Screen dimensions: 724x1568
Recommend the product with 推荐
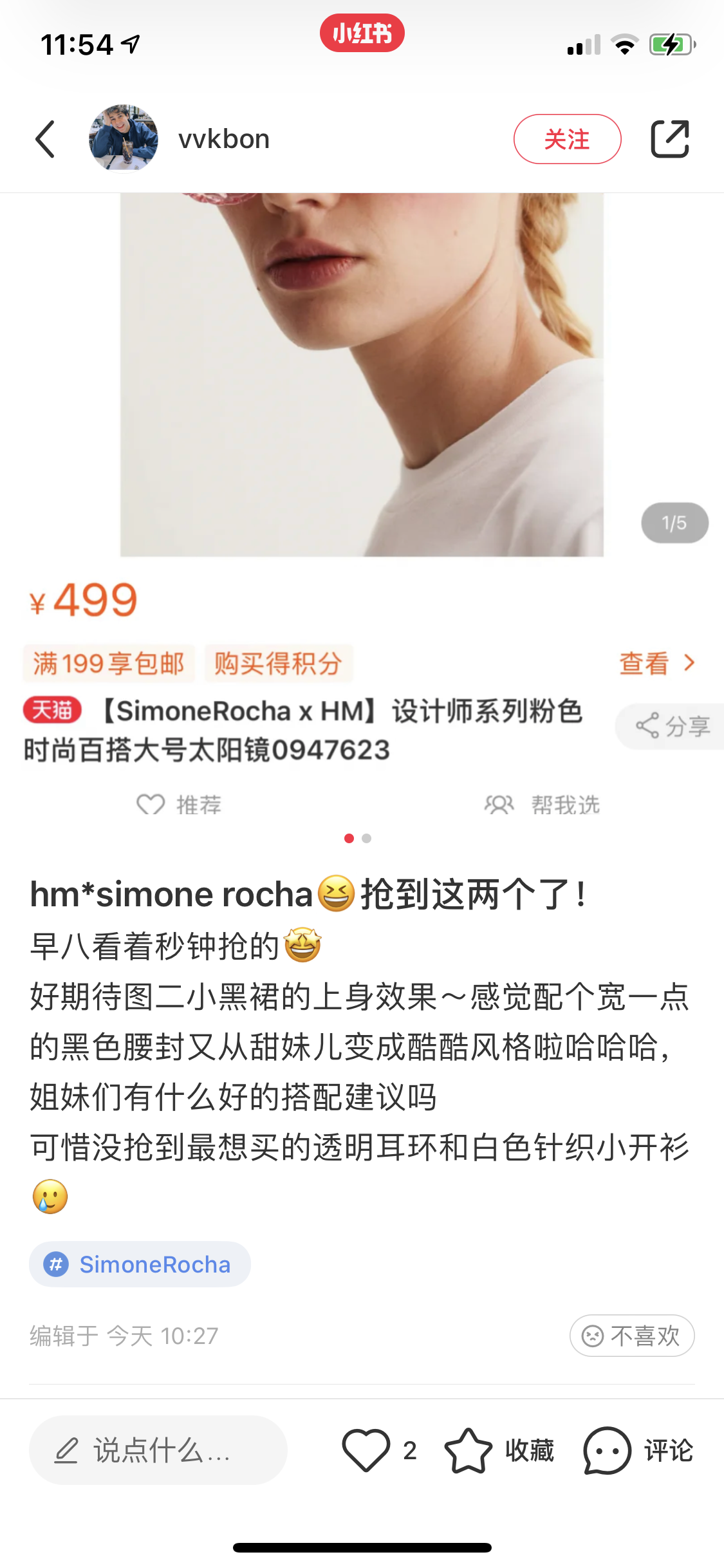(x=179, y=805)
